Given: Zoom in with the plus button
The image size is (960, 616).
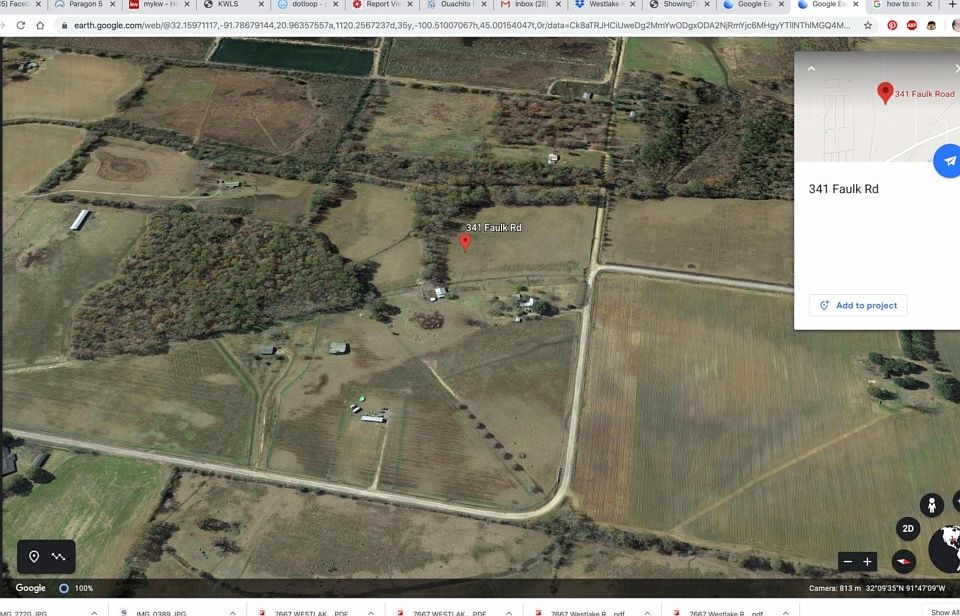Looking at the screenshot, I should [x=868, y=561].
